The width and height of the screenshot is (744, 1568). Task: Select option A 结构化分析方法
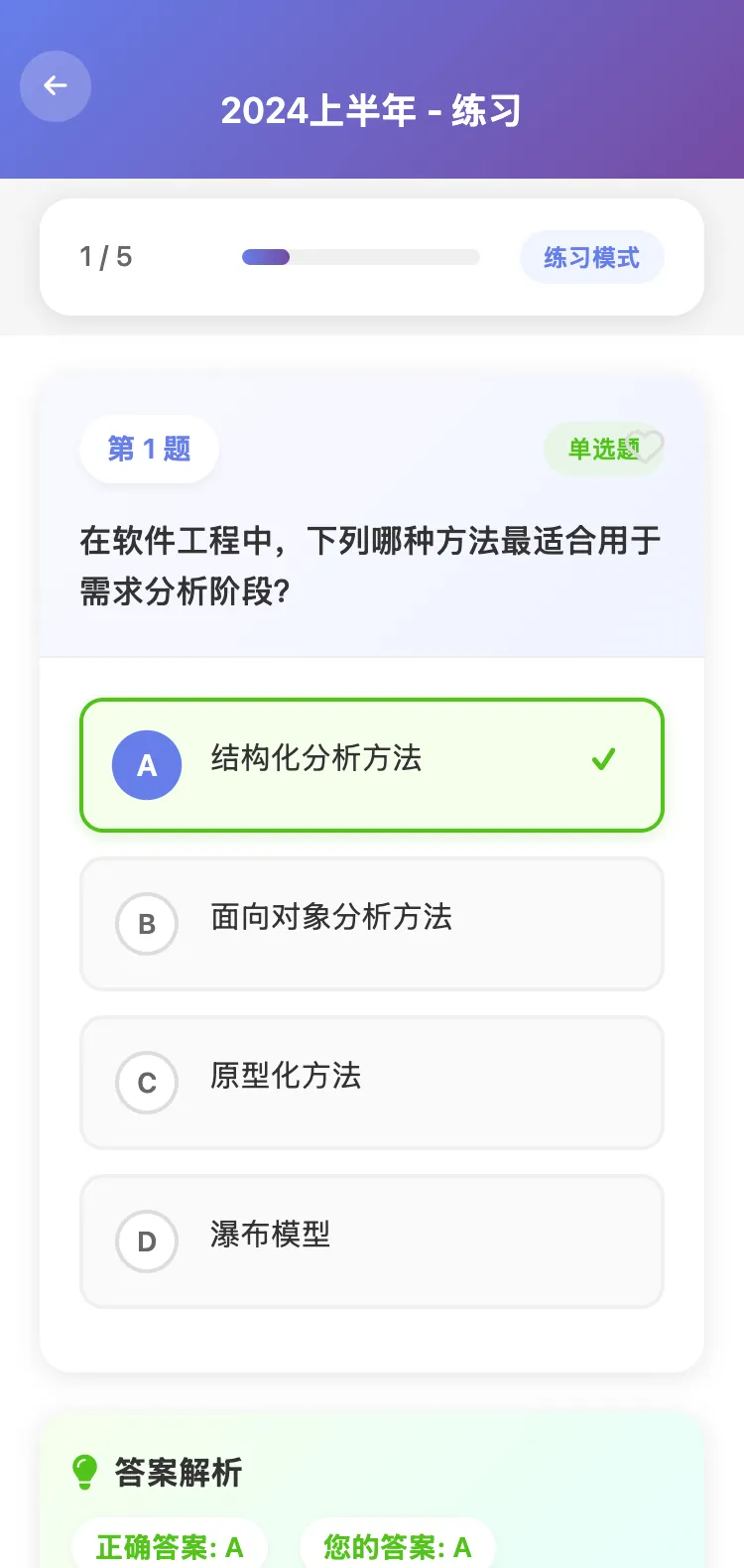tap(371, 764)
